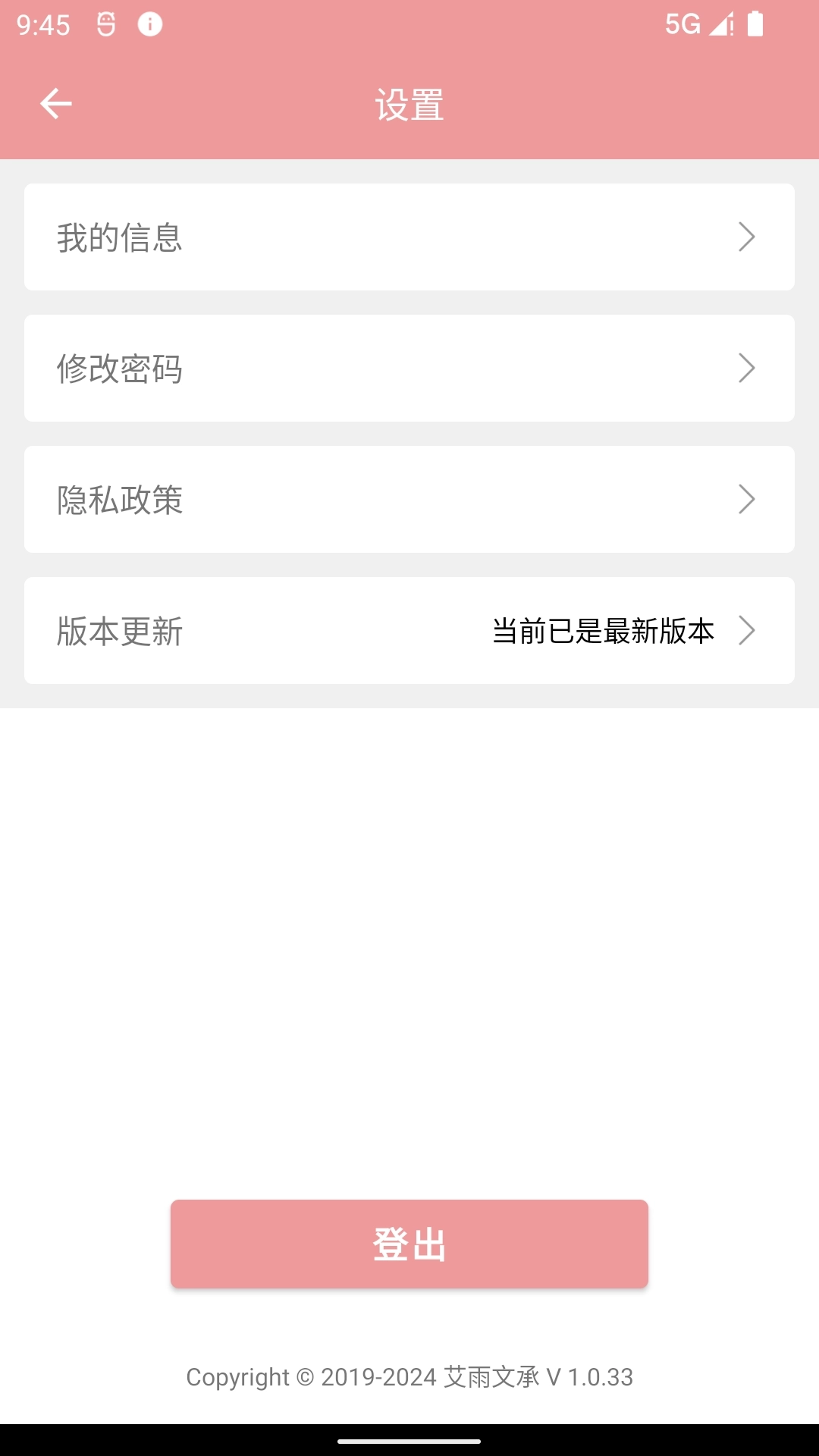
Task: Expand the 修改密码 row chevron
Action: 748,368
